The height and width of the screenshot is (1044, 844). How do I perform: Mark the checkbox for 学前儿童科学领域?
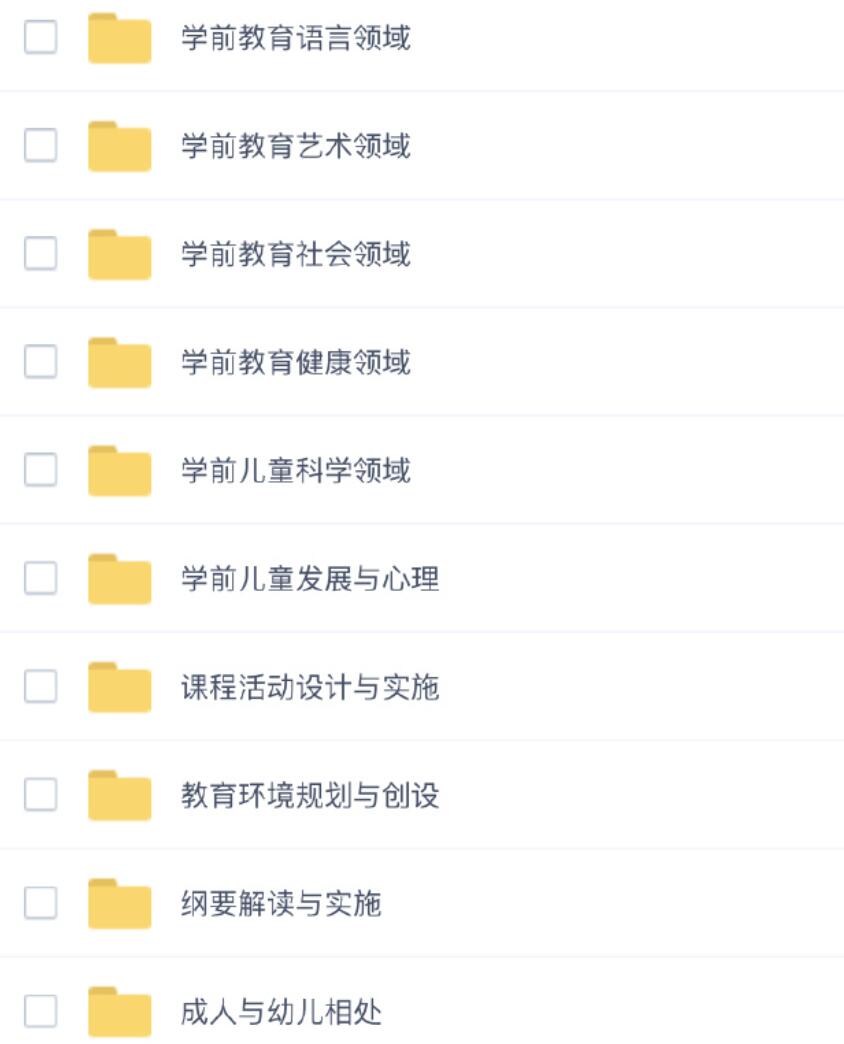(x=40, y=470)
